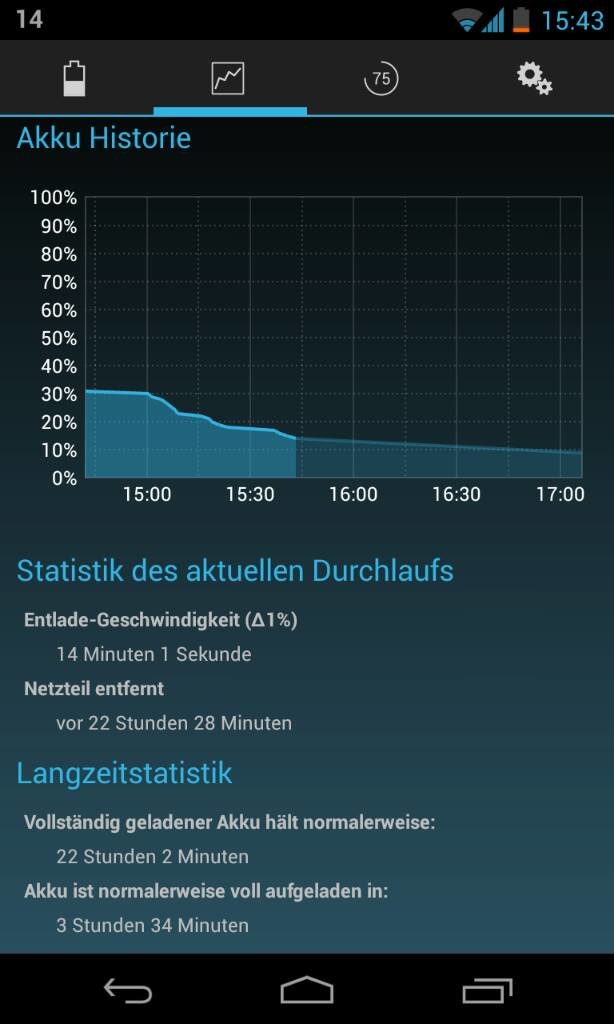Go back using the system back button

[x=128, y=991]
